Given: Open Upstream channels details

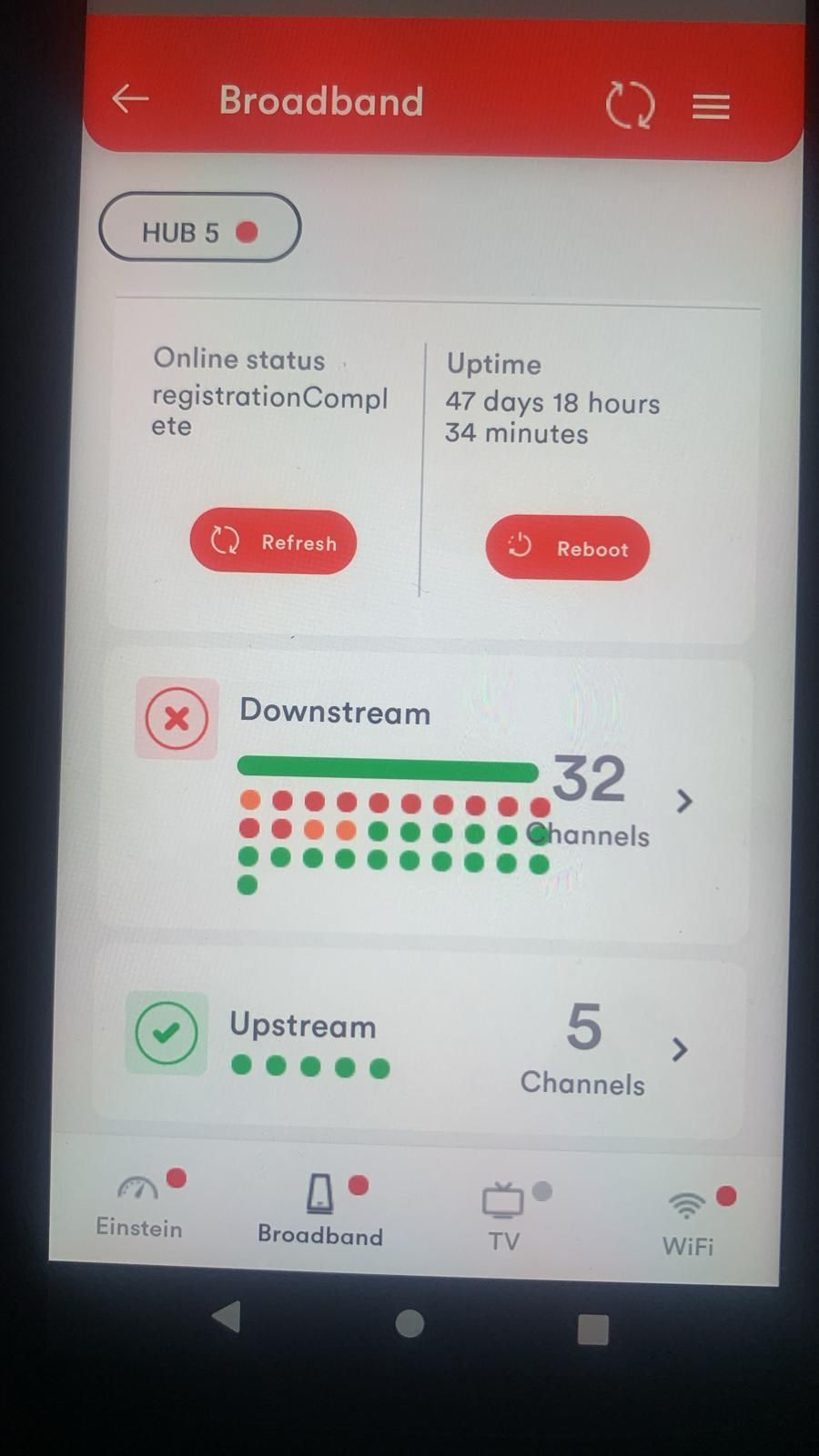Looking at the screenshot, I should (679, 1049).
